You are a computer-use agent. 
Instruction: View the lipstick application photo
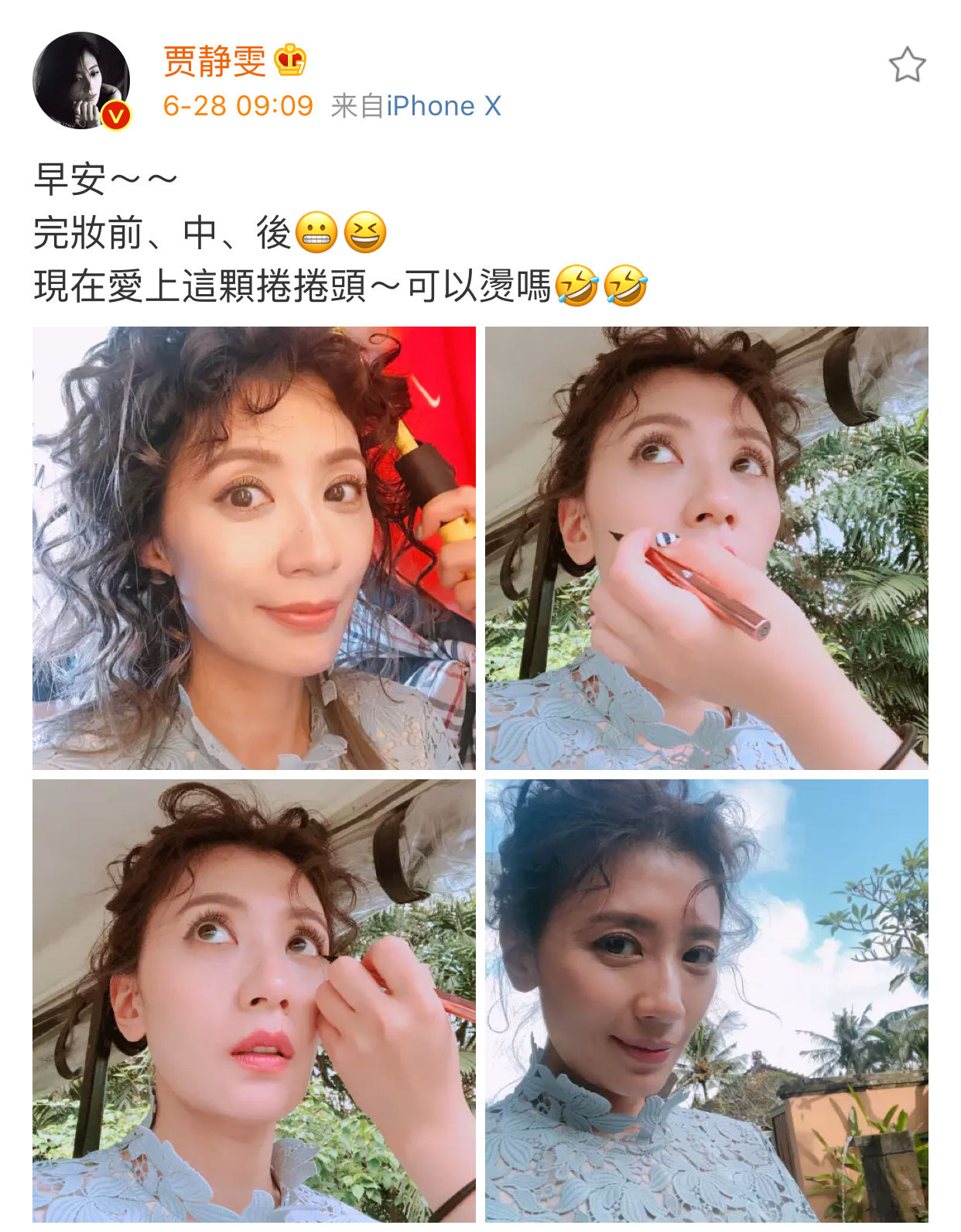pos(708,546)
